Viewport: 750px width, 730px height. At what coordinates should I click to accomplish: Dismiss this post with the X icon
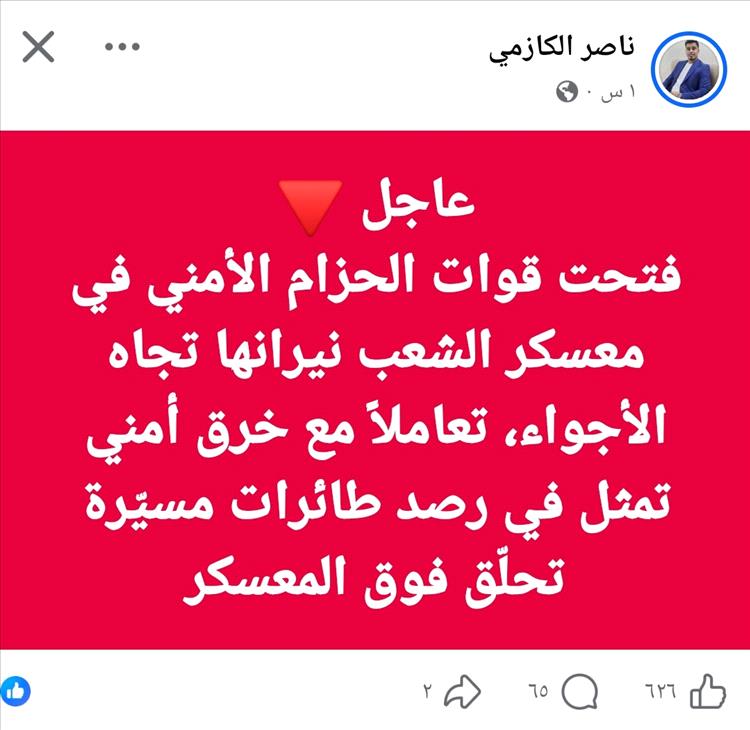(38, 47)
